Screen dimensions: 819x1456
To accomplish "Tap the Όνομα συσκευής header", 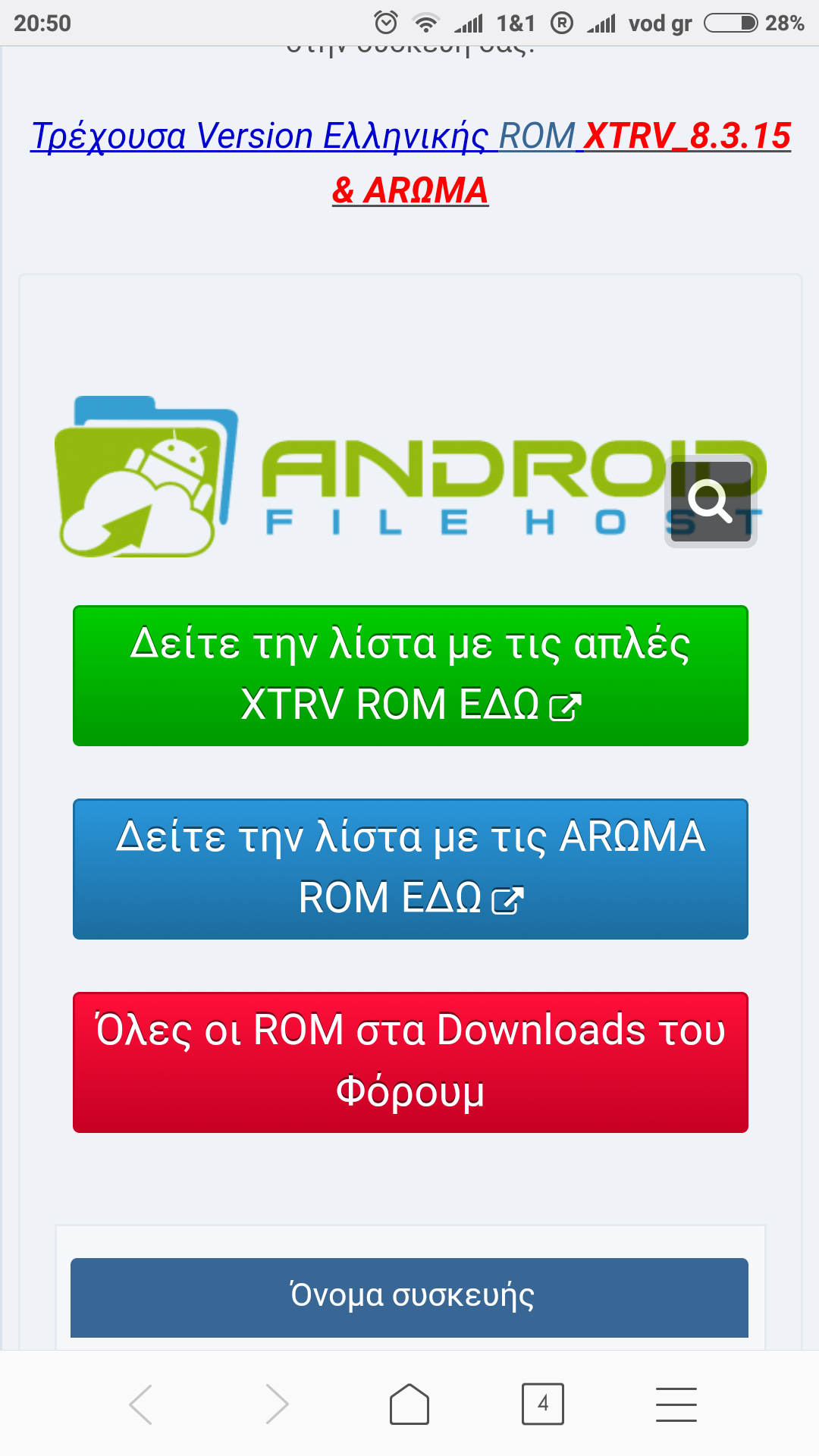I will pyautogui.click(x=410, y=1296).
